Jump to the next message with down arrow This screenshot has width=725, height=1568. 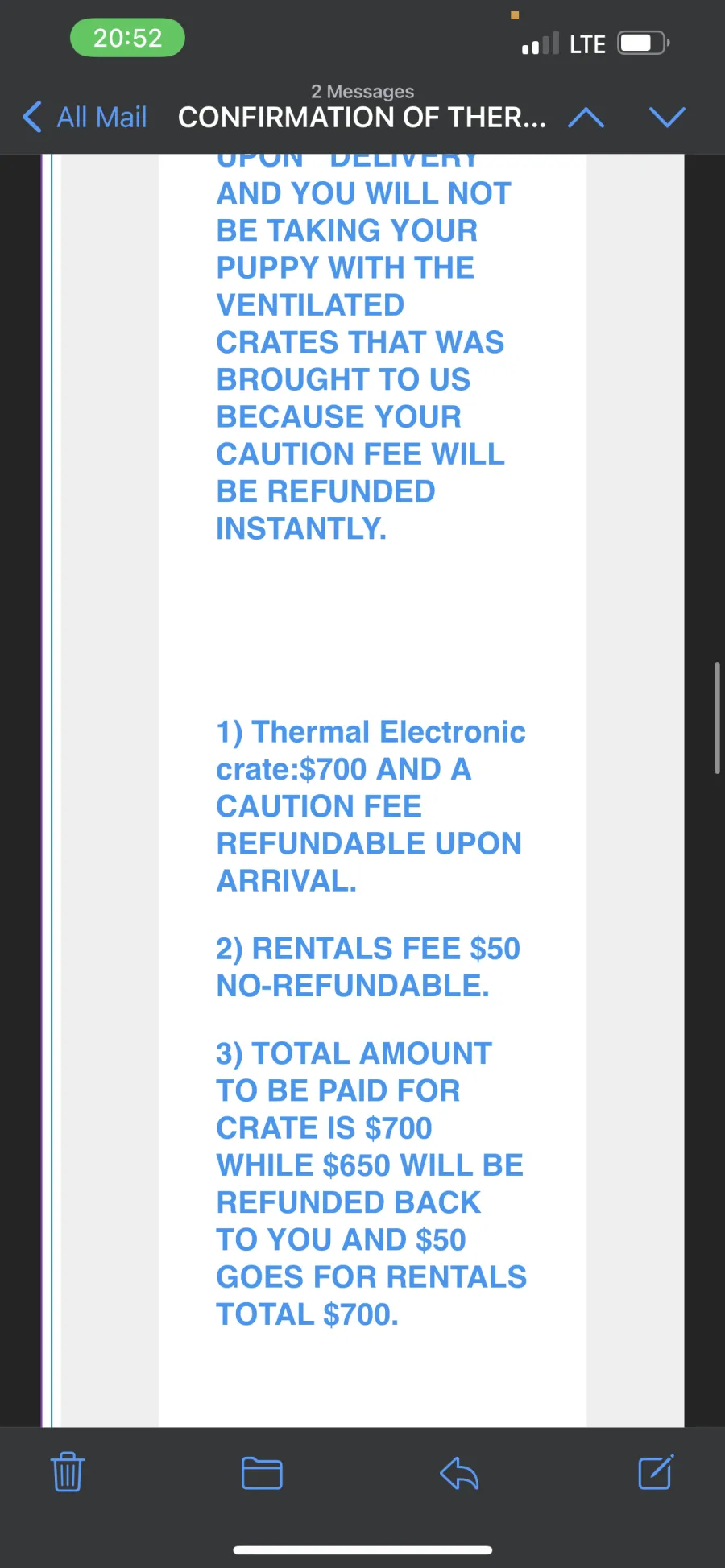[x=667, y=118]
